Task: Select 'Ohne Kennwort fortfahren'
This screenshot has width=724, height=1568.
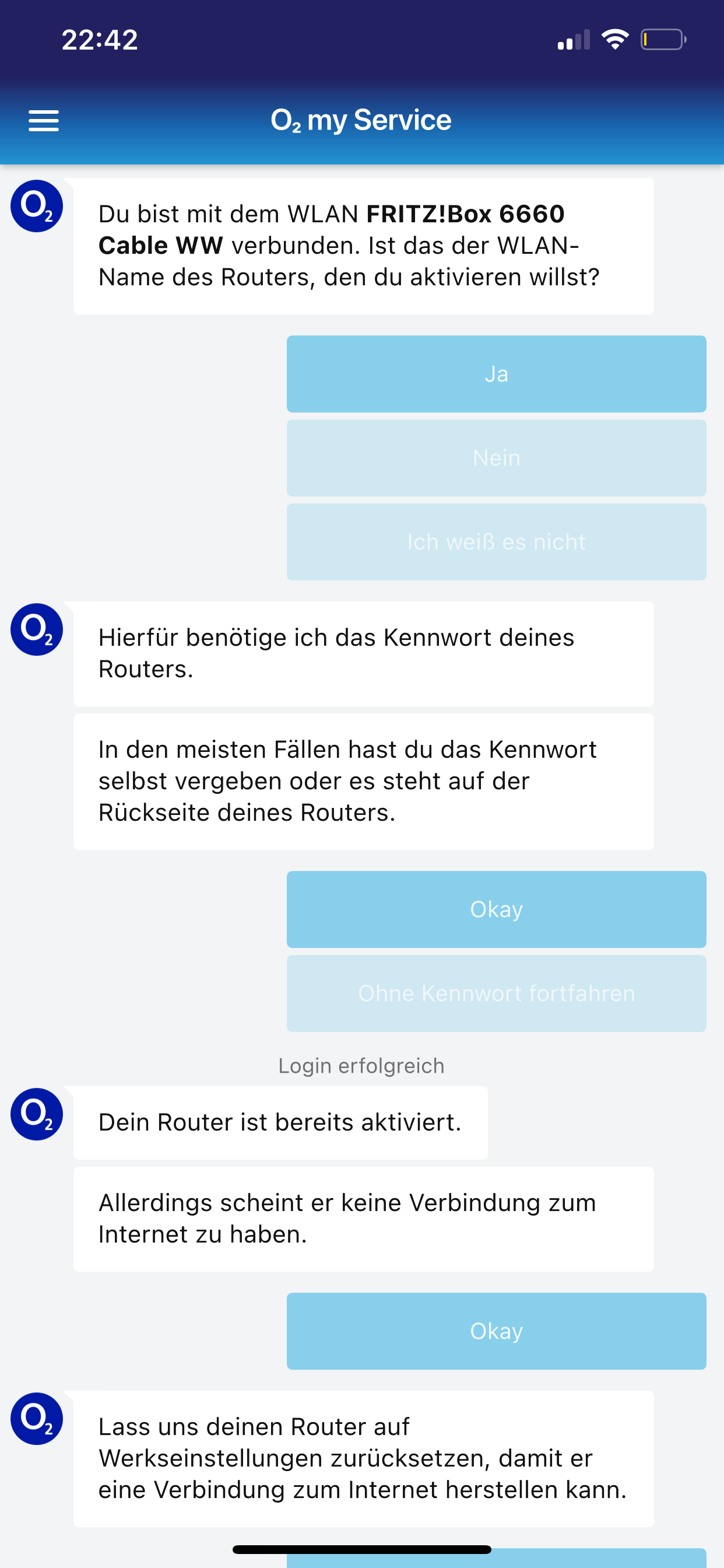Action: tap(496, 993)
